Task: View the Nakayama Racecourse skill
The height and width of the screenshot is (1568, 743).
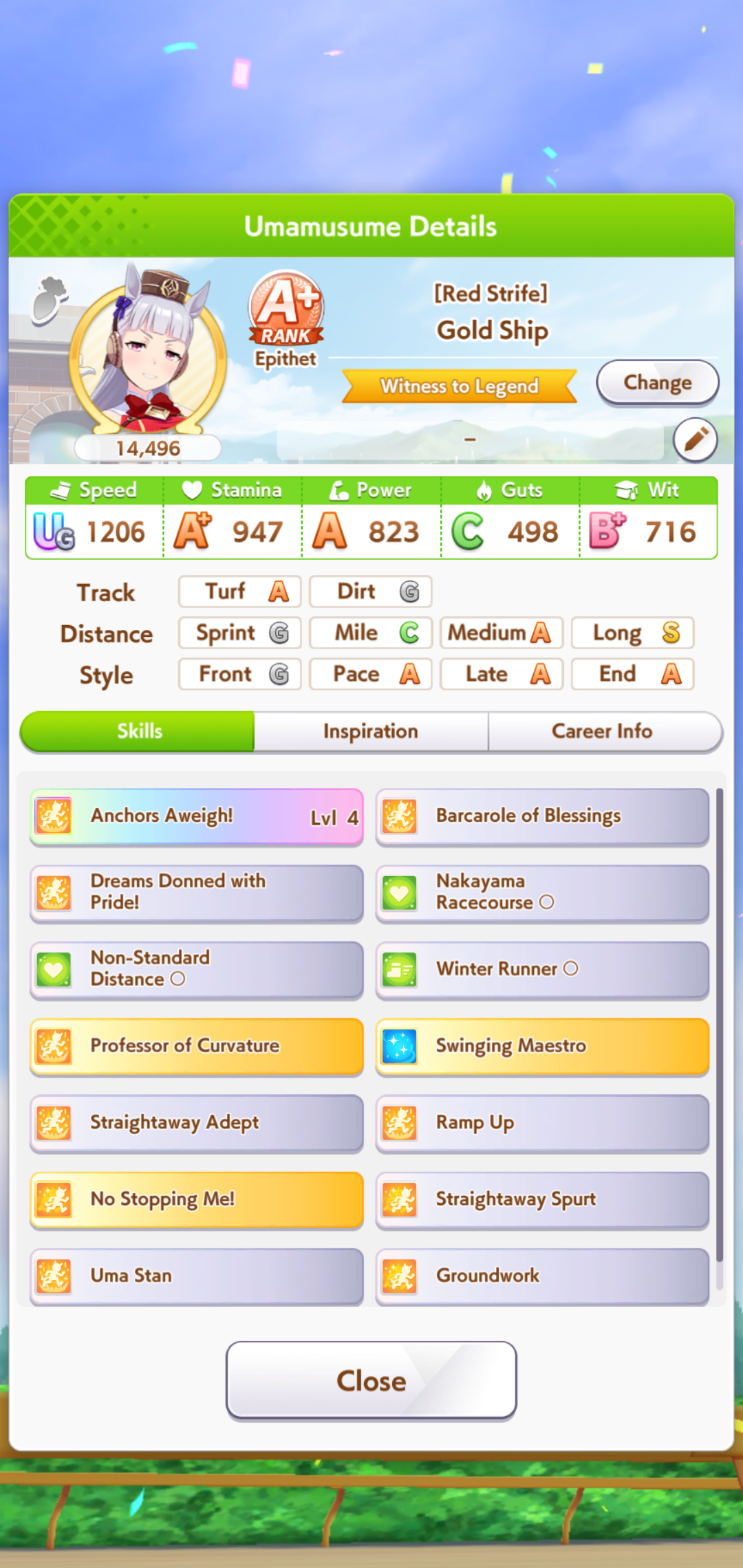Action: [x=542, y=893]
